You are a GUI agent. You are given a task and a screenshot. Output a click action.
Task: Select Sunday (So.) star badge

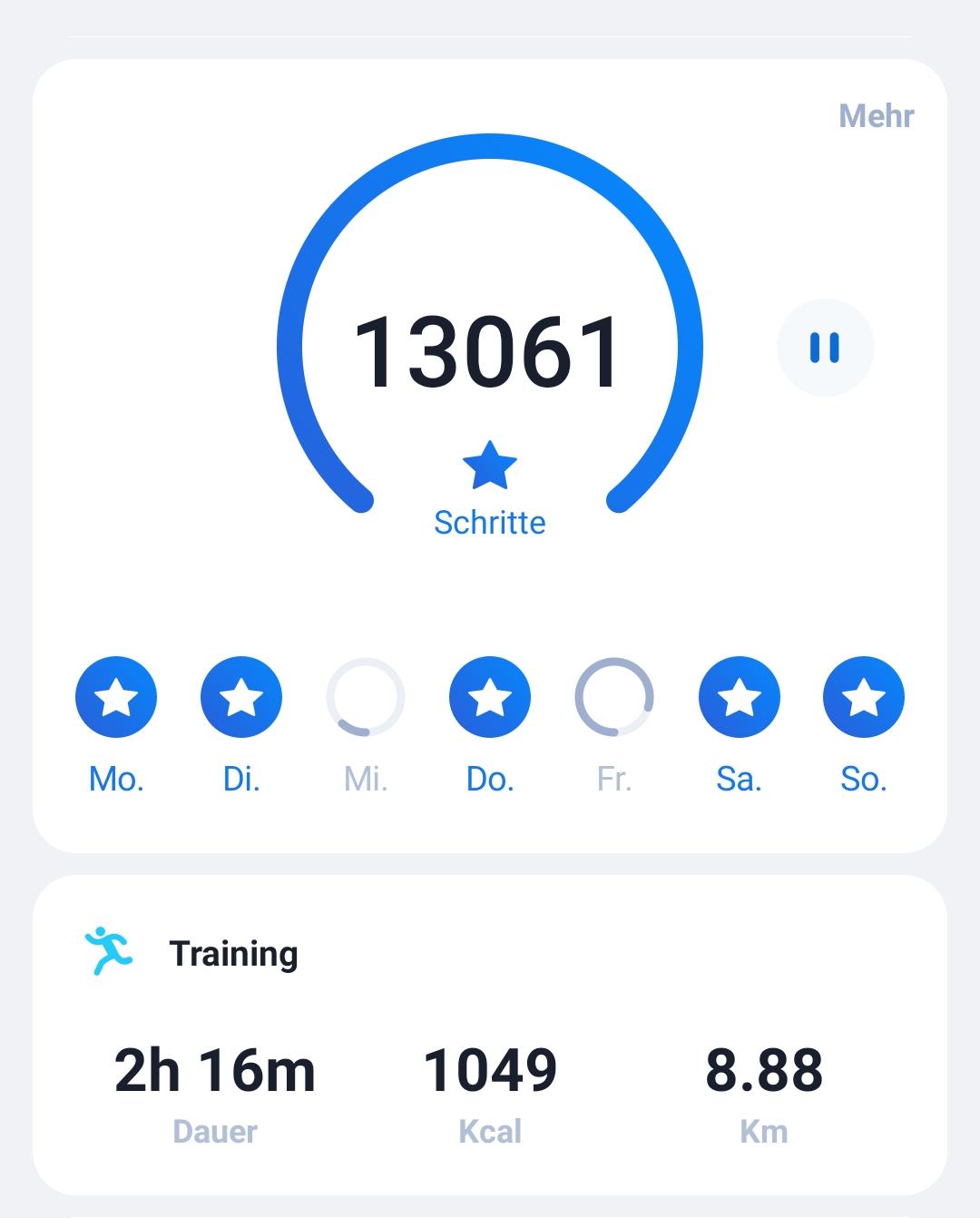click(x=863, y=697)
